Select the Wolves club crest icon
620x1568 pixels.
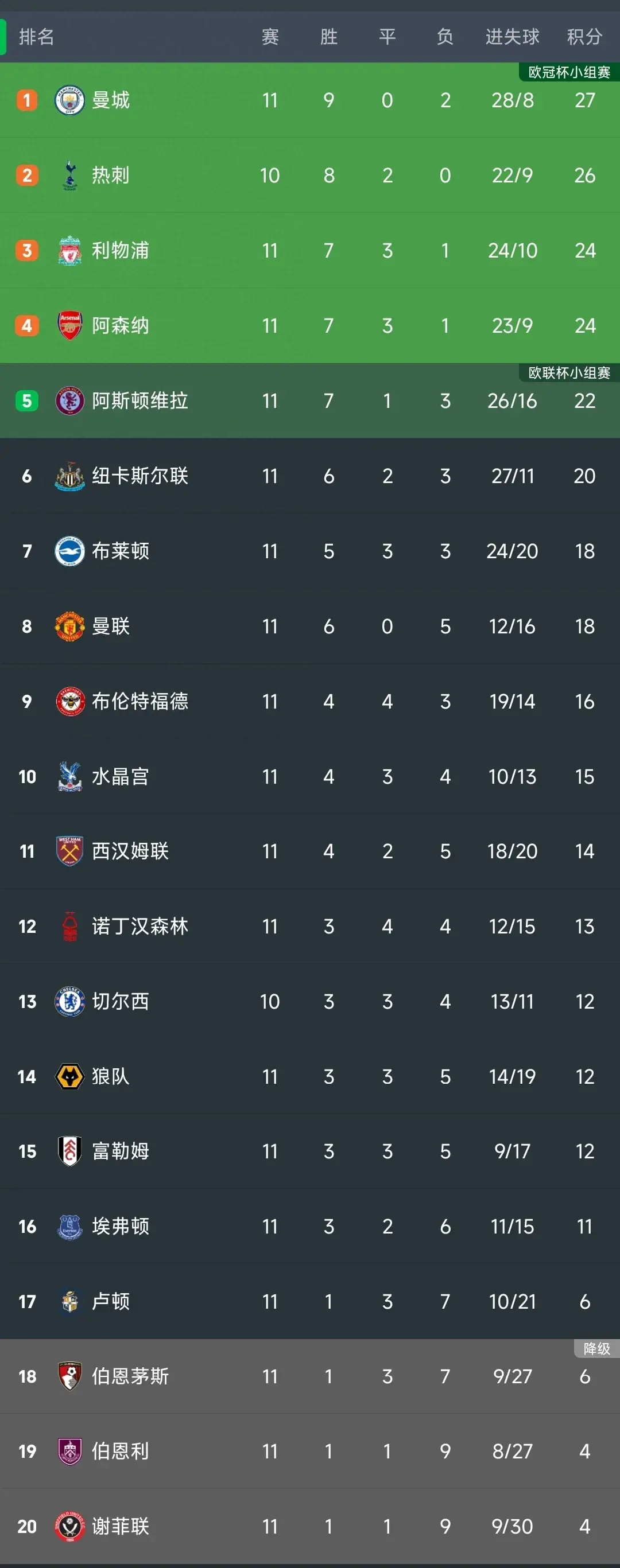tap(70, 1077)
